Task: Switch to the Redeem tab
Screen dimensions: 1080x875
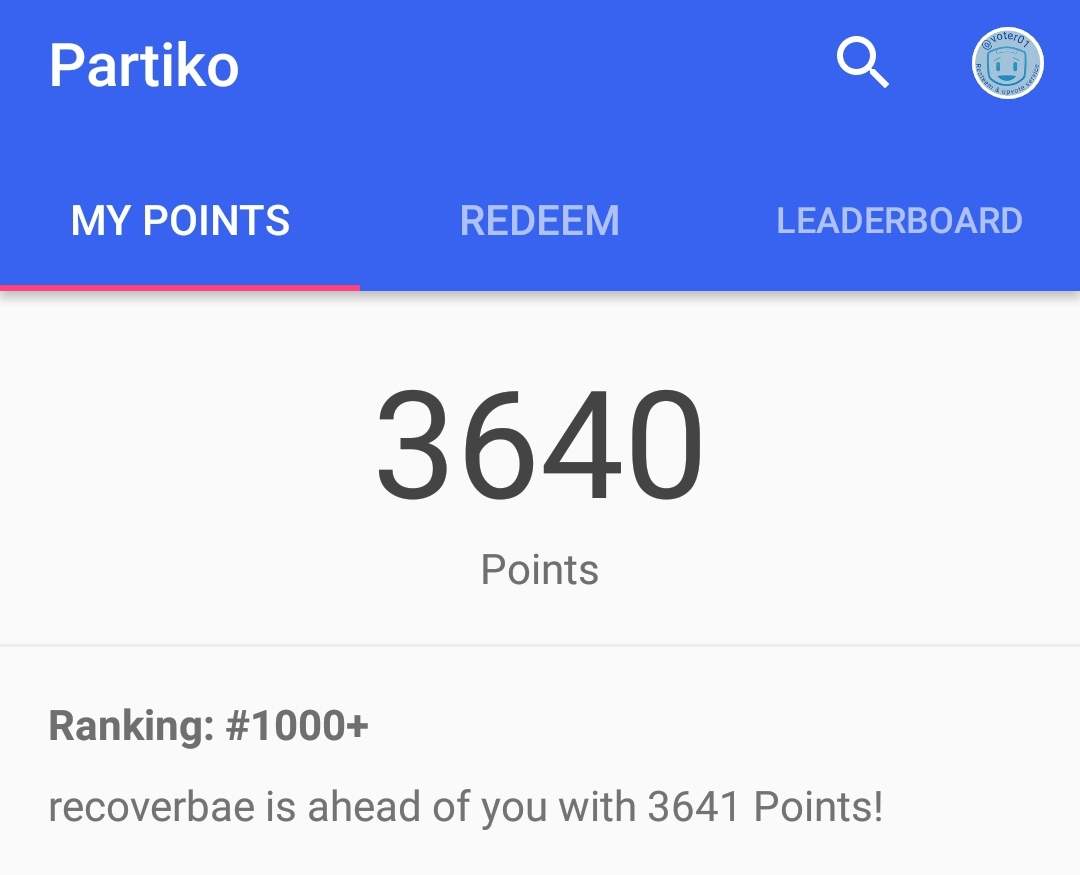Action: click(x=539, y=221)
